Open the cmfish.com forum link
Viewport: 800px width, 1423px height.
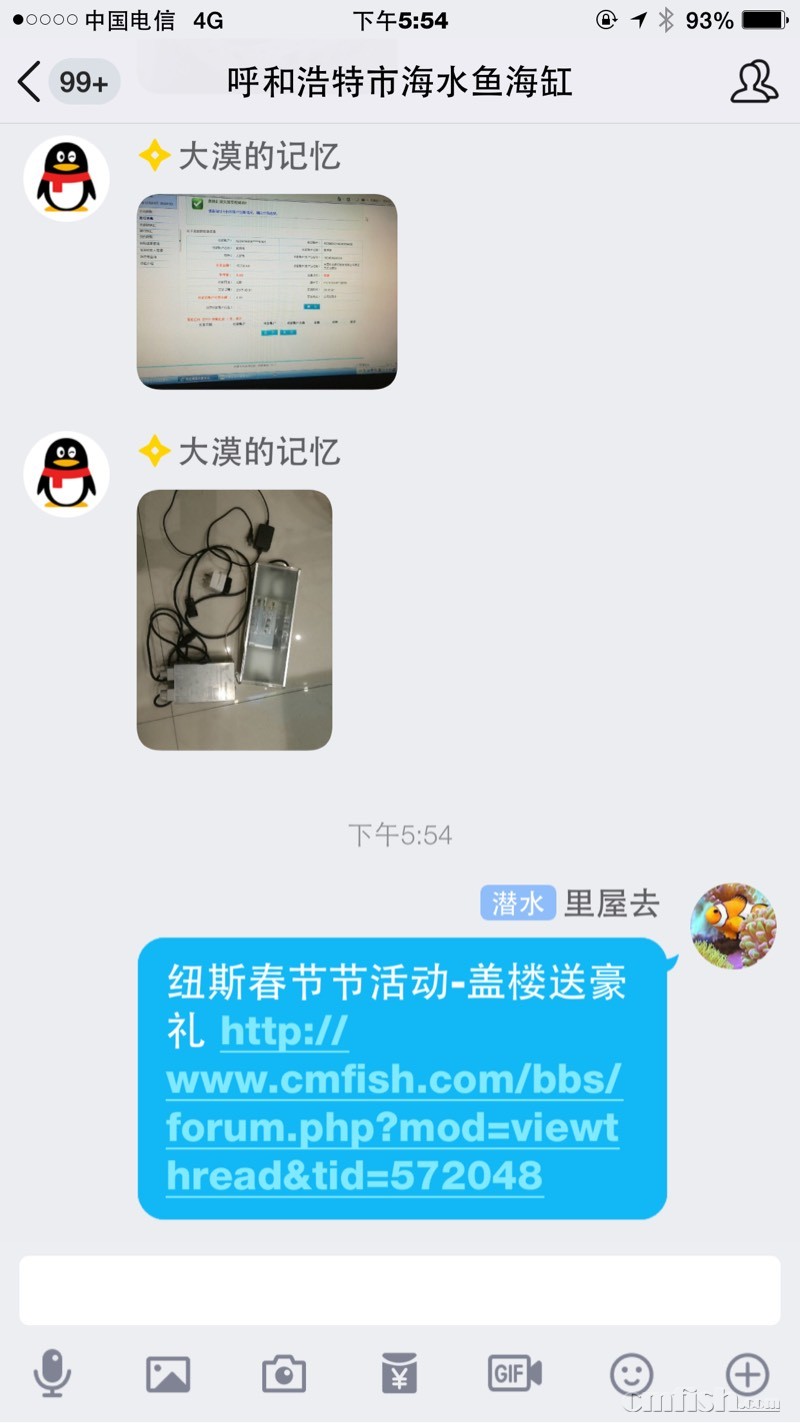pos(393,1104)
